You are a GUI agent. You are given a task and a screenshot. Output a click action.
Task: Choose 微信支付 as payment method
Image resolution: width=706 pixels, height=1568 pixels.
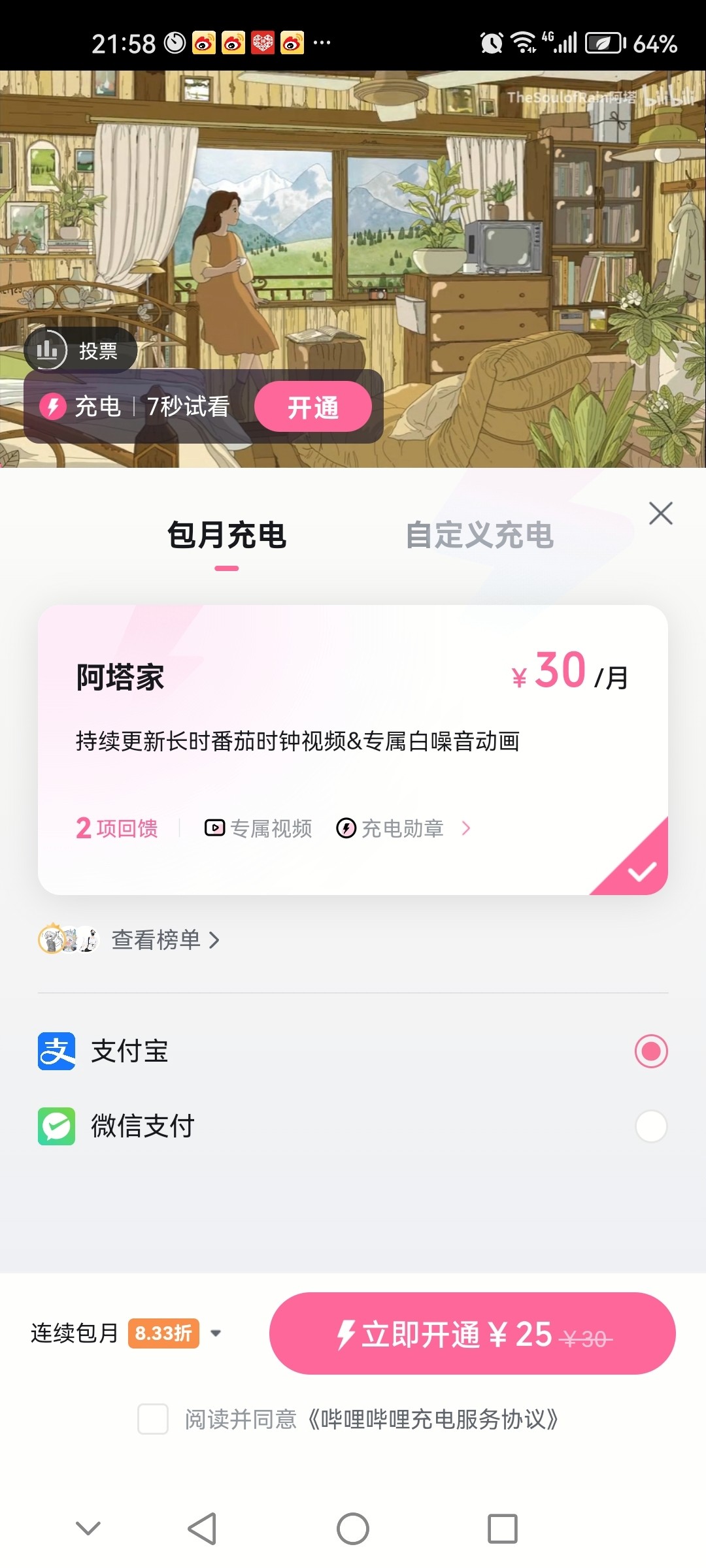click(650, 1126)
